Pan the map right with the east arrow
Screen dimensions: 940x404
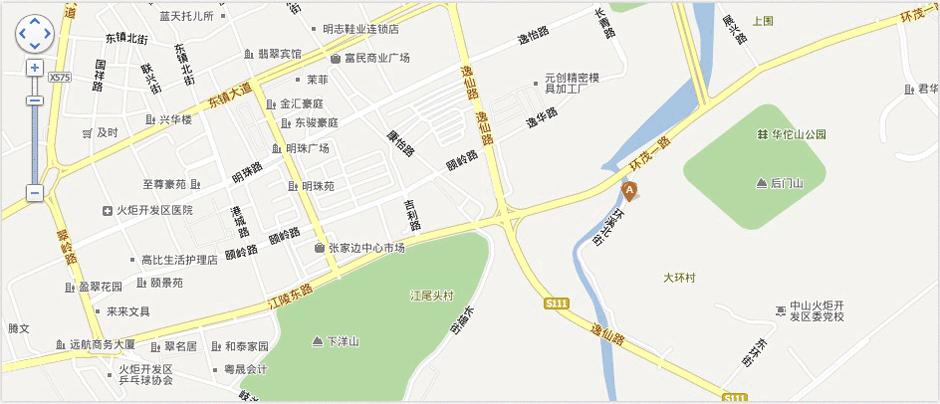(x=45, y=33)
